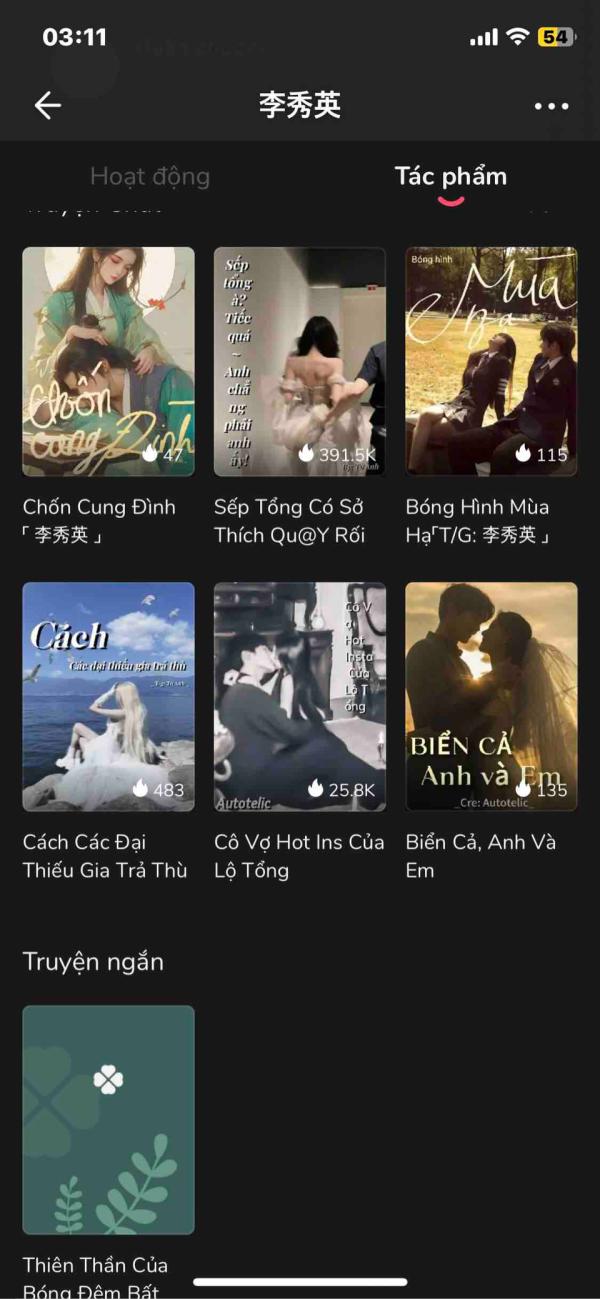This screenshot has height=1299, width=600.
Task: Open the story Chốn Cung Đình
Action: [108, 361]
